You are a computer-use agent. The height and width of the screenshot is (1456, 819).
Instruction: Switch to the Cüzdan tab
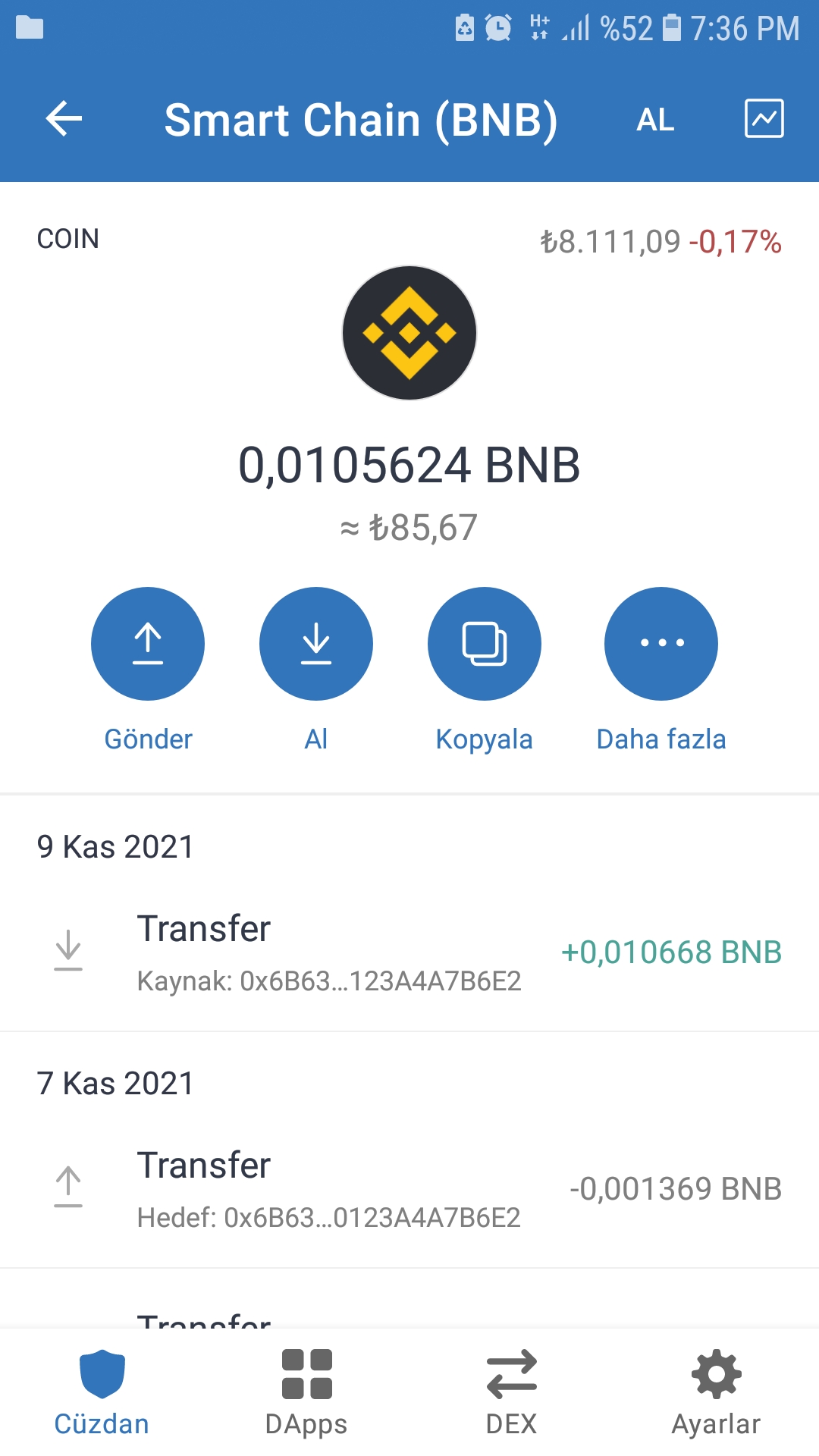pos(102,1392)
